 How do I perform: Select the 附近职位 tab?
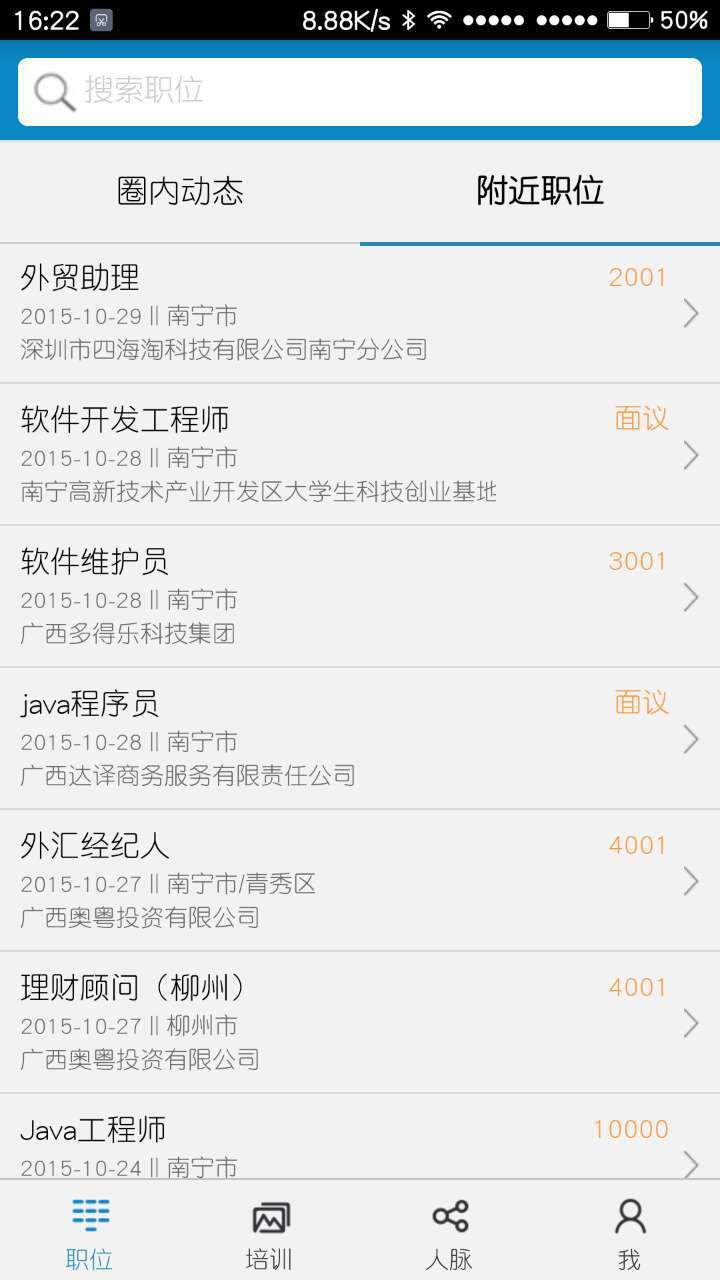540,191
